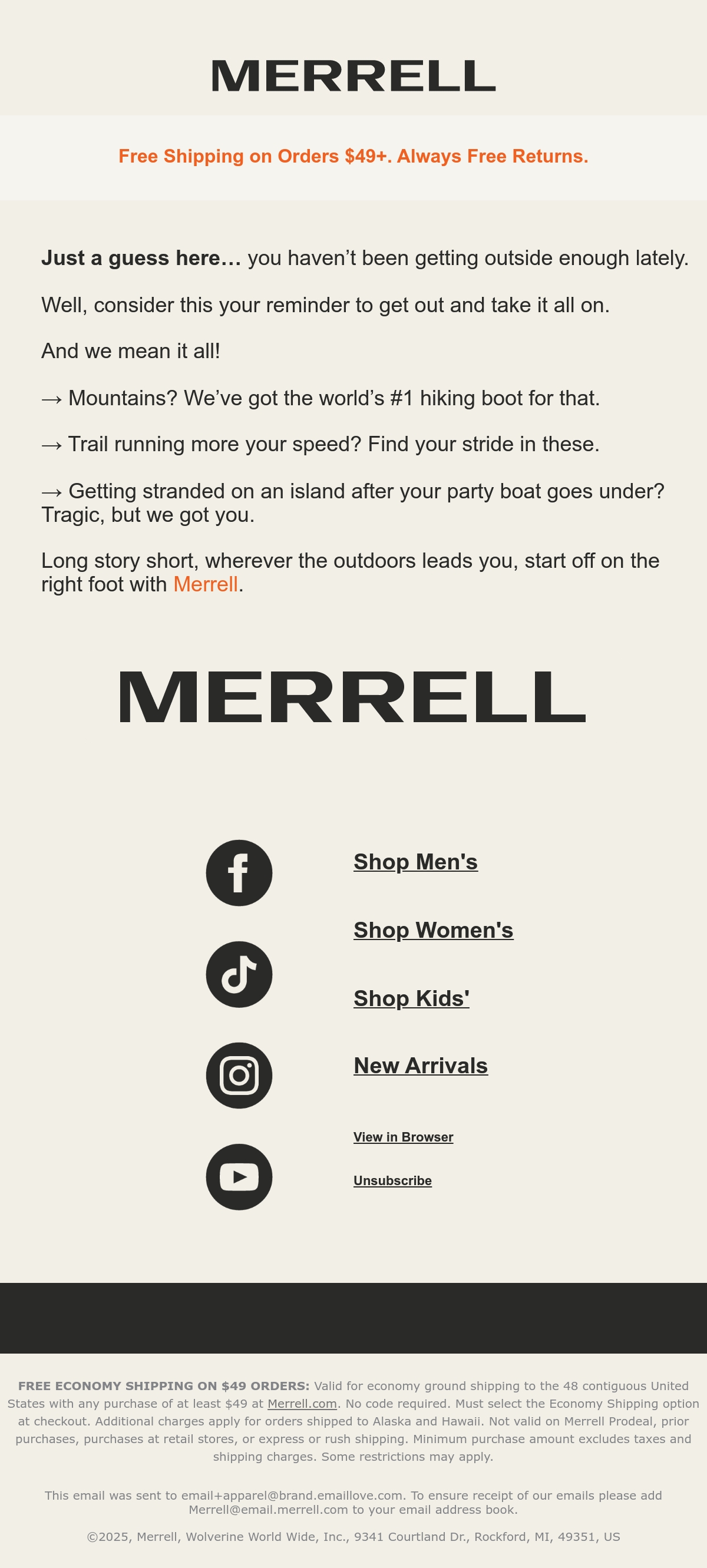This screenshot has width=707, height=1568.
Task: Browse New Arrivals
Action: [420, 1066]
